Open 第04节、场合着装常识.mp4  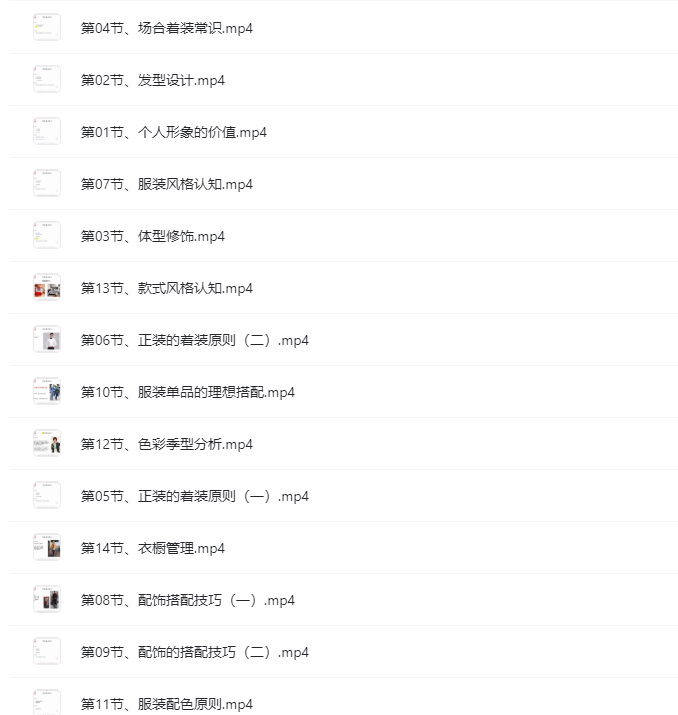tap(166, 28)
